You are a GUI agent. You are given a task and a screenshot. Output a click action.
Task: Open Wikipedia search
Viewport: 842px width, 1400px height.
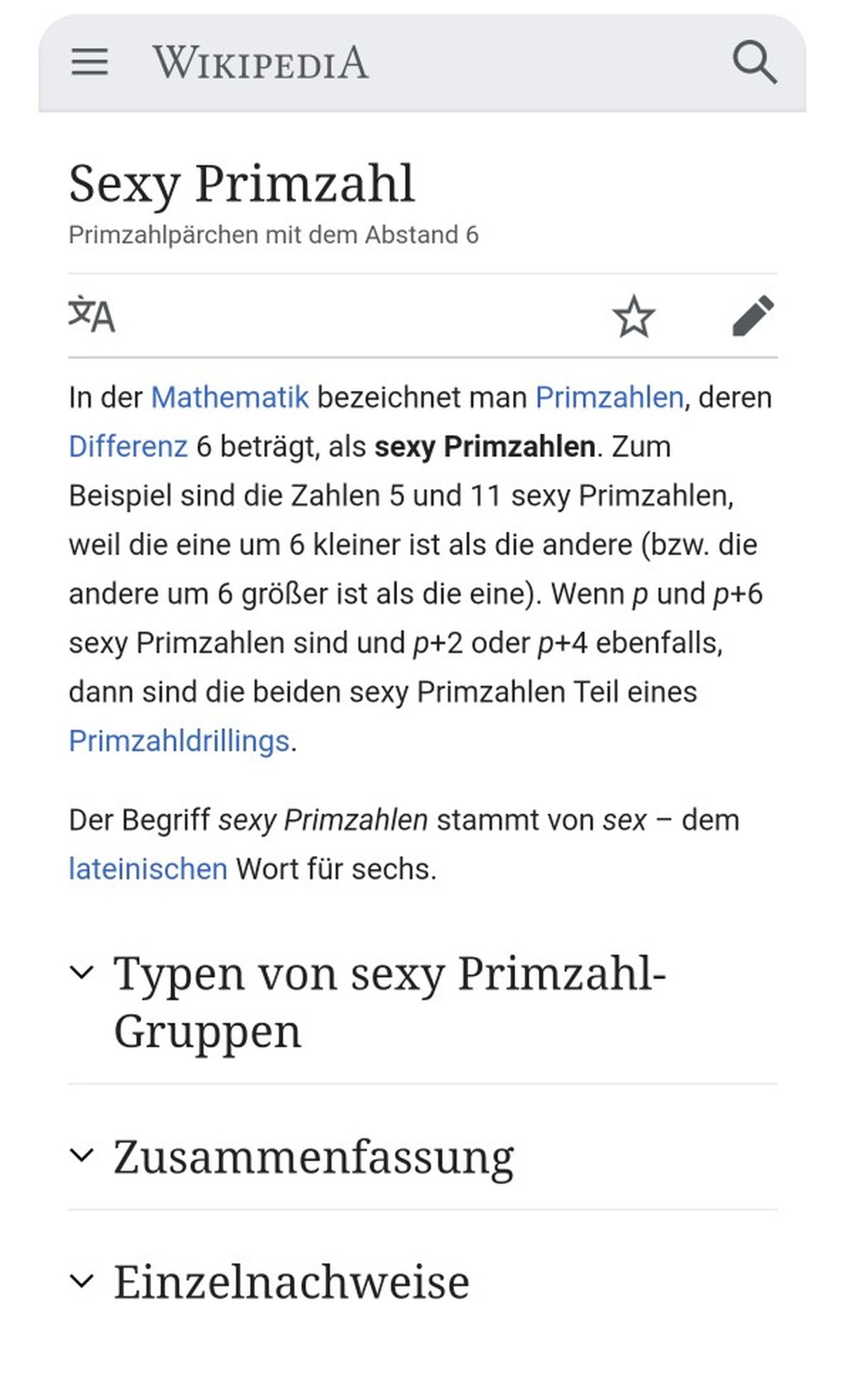(x=754, y=62)
